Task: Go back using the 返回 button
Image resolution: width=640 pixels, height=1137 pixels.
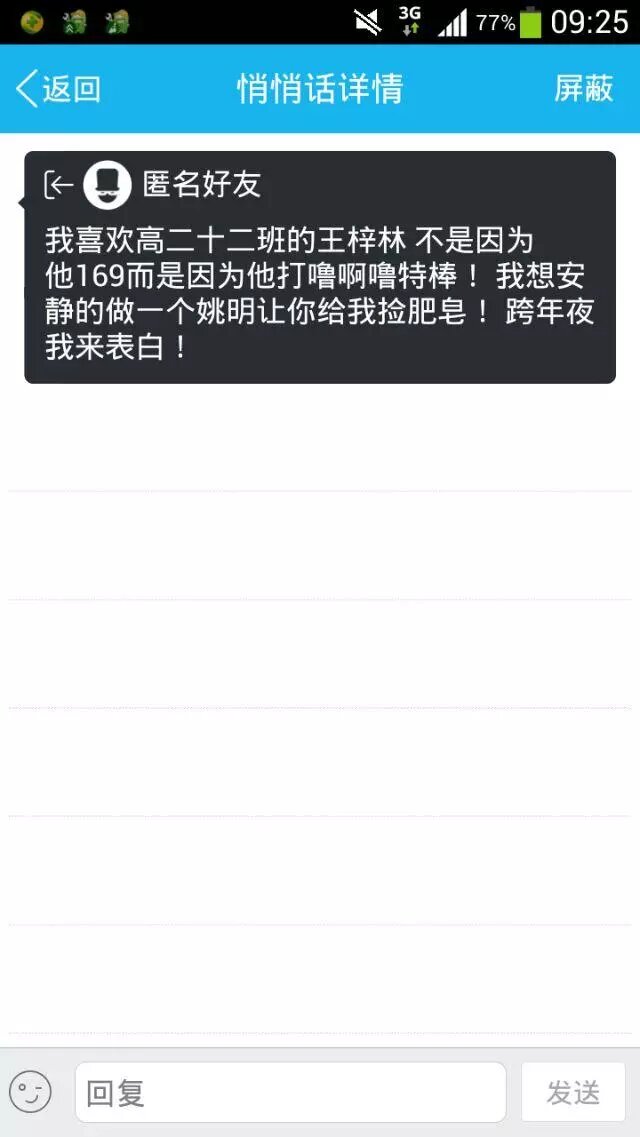Action: (x=59, y=89)
